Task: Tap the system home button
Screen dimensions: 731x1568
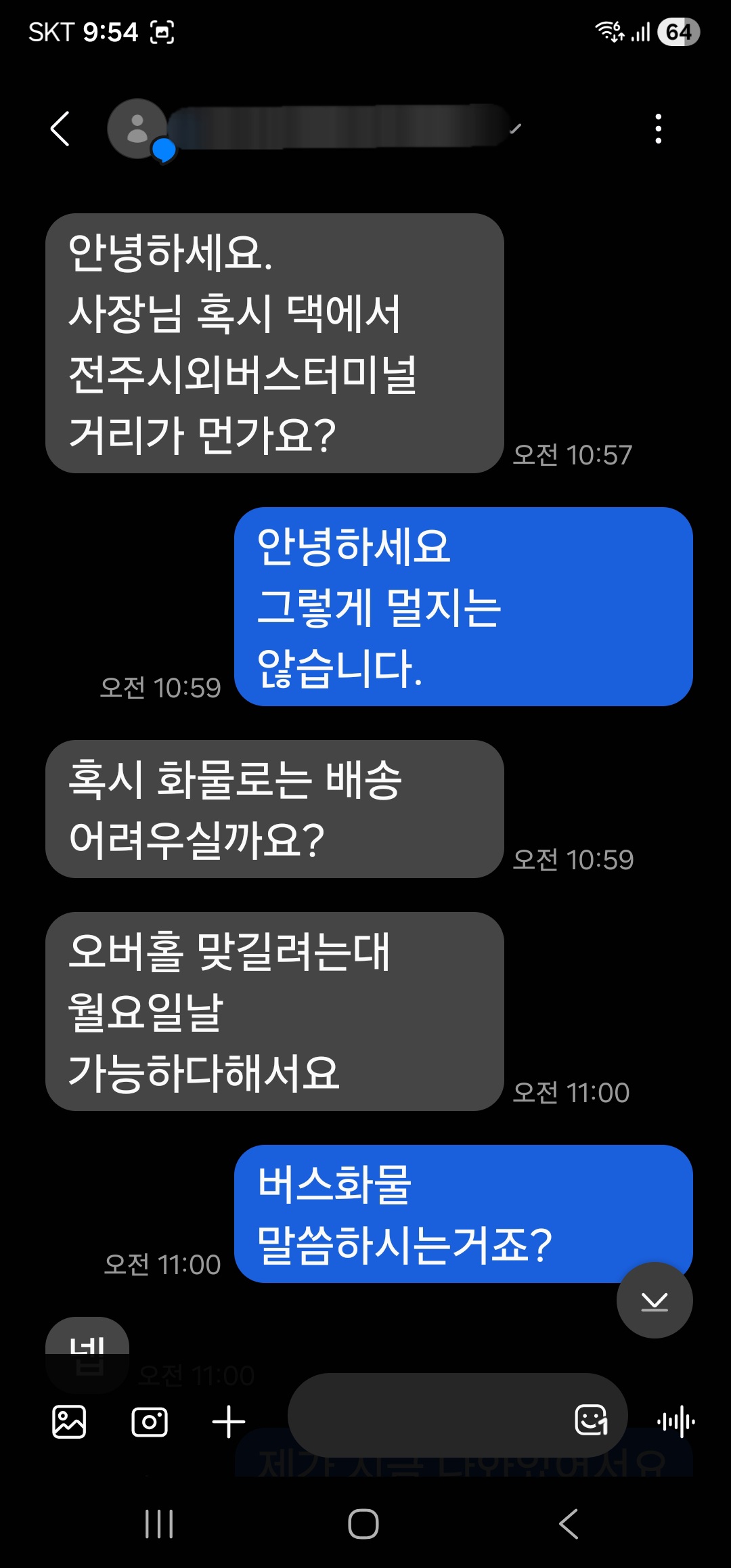Action: pos(363,1525)
